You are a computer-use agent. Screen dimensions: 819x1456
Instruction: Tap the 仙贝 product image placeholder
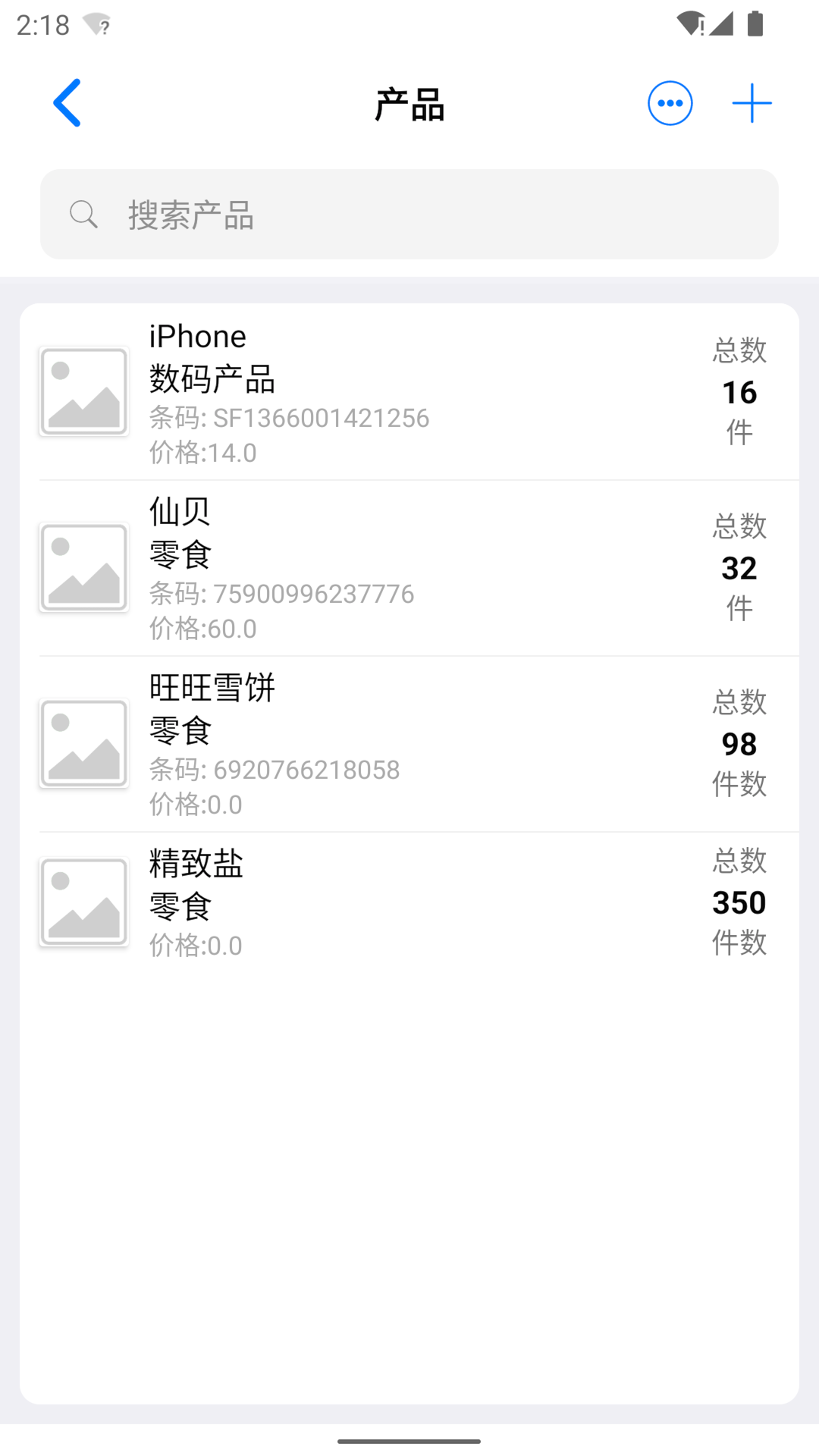[83, 567]
